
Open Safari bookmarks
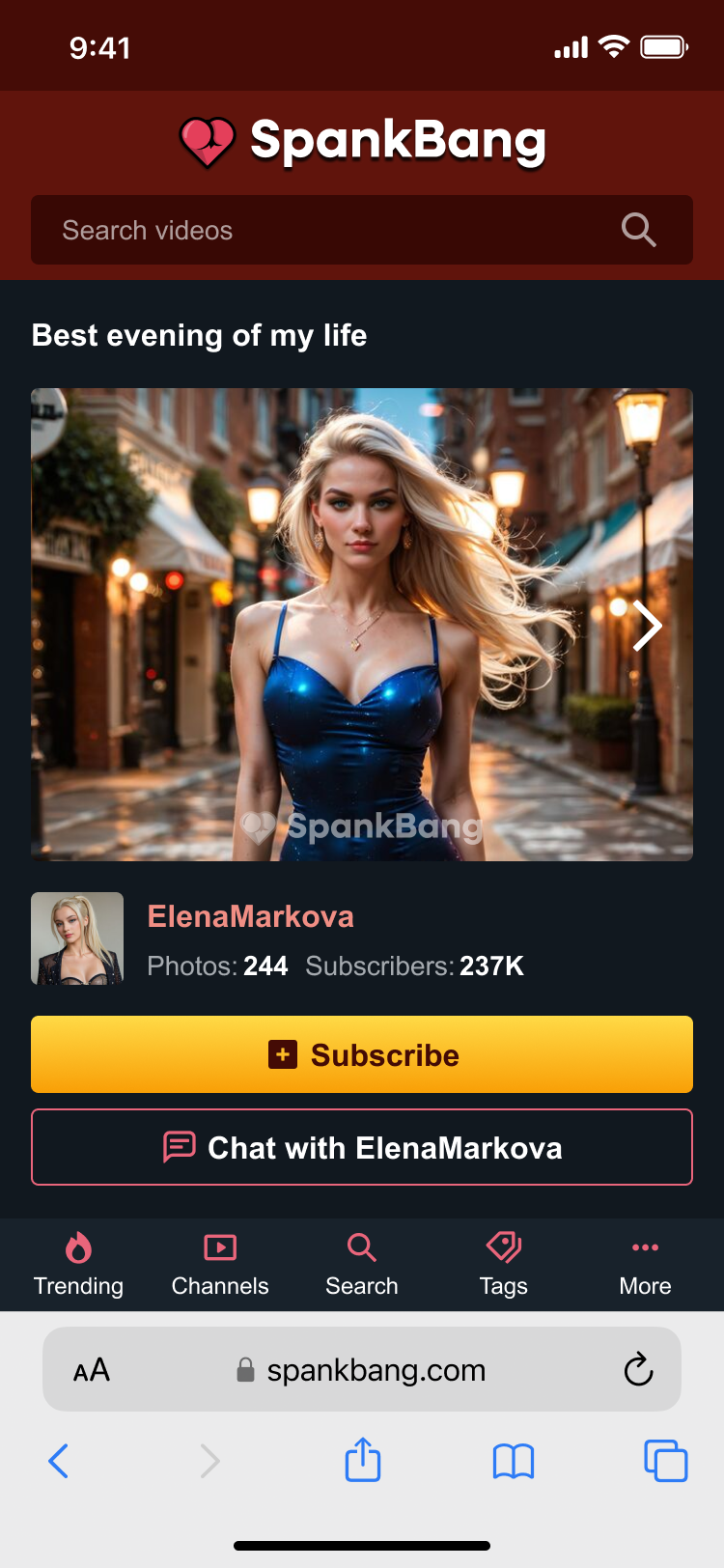513,1461
